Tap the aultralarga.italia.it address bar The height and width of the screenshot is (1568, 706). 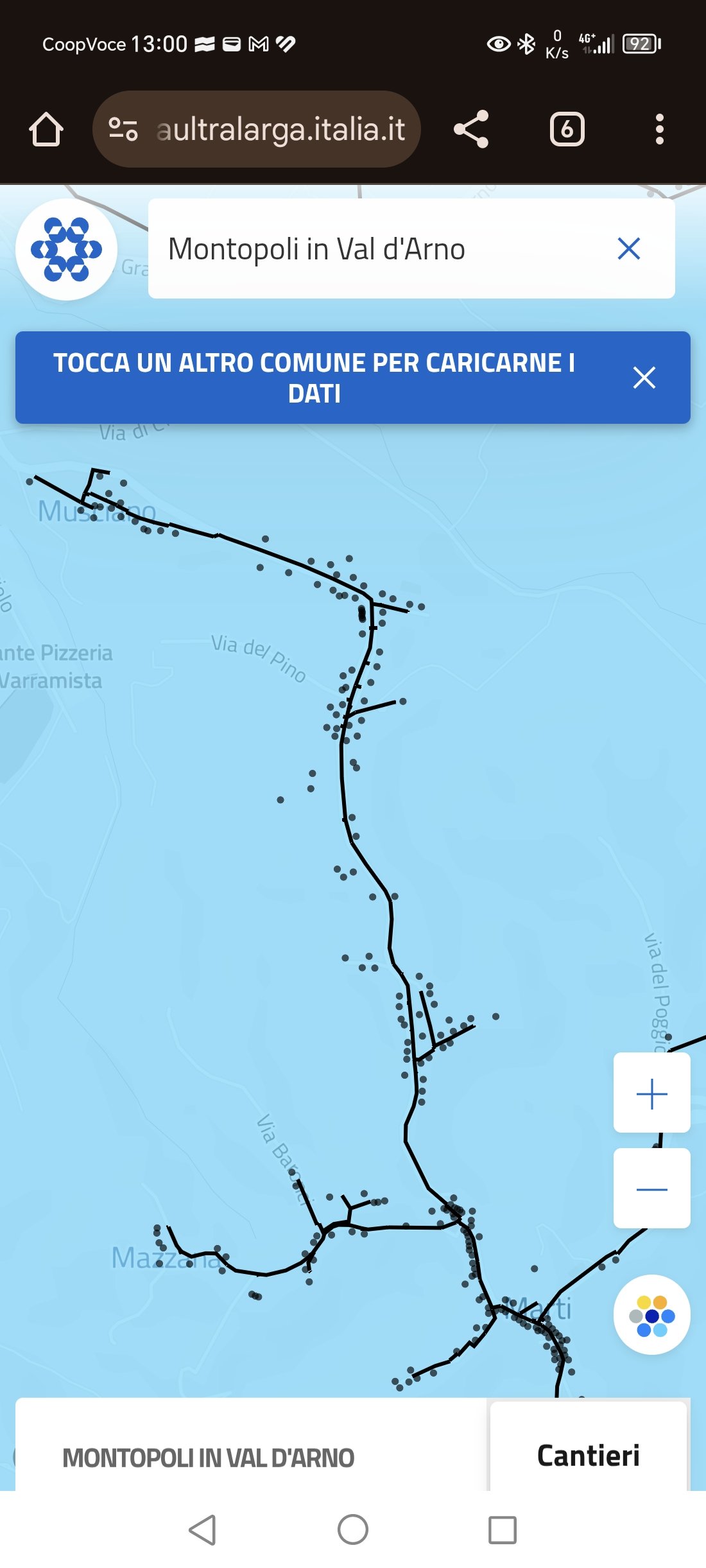pyautogui.click(x=257, y=129)
